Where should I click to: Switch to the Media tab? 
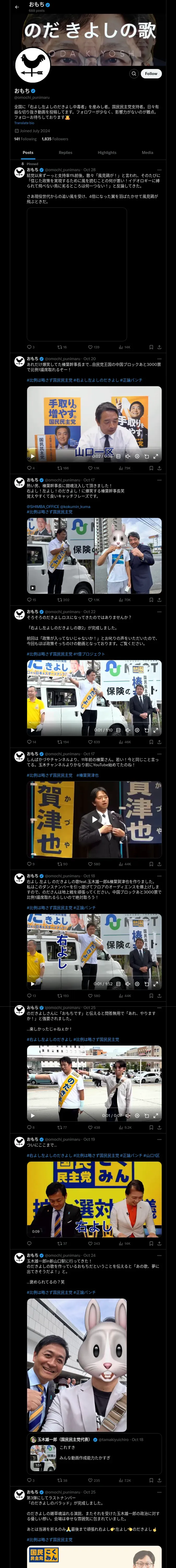pos(148,153)
